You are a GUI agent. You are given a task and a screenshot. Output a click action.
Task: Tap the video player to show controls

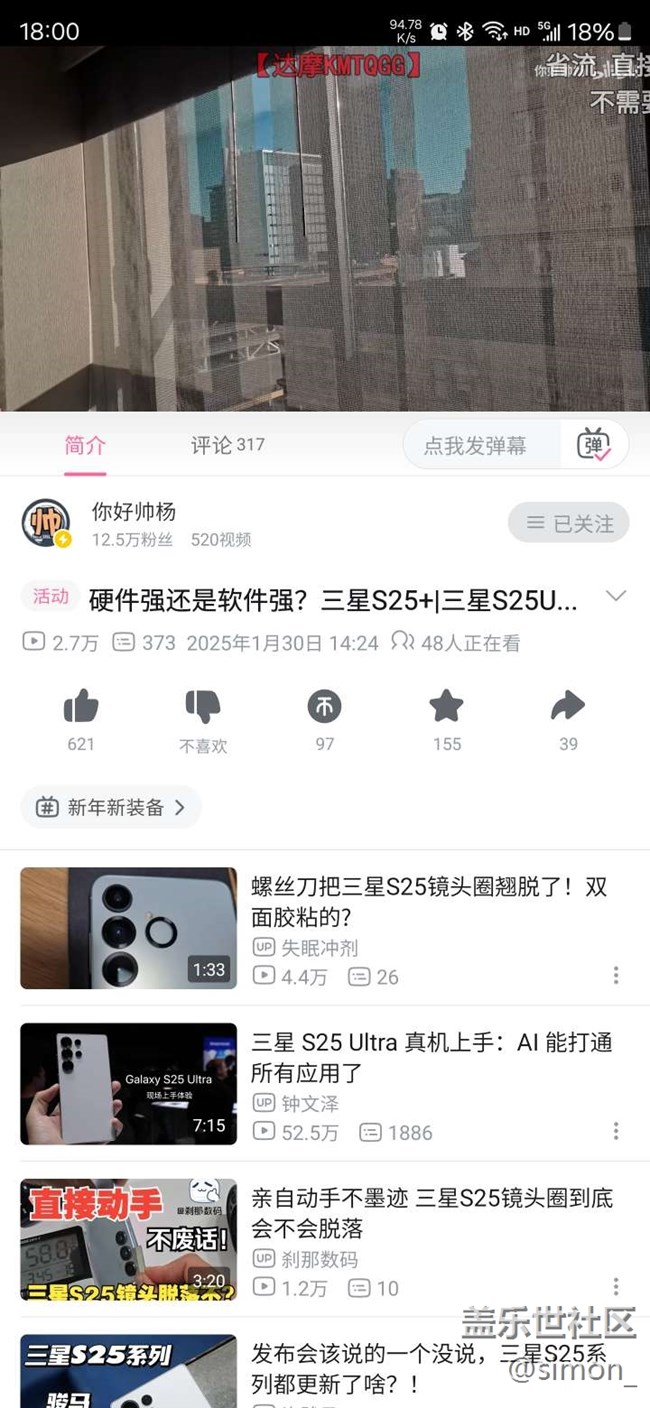click(x=325, y=230)
